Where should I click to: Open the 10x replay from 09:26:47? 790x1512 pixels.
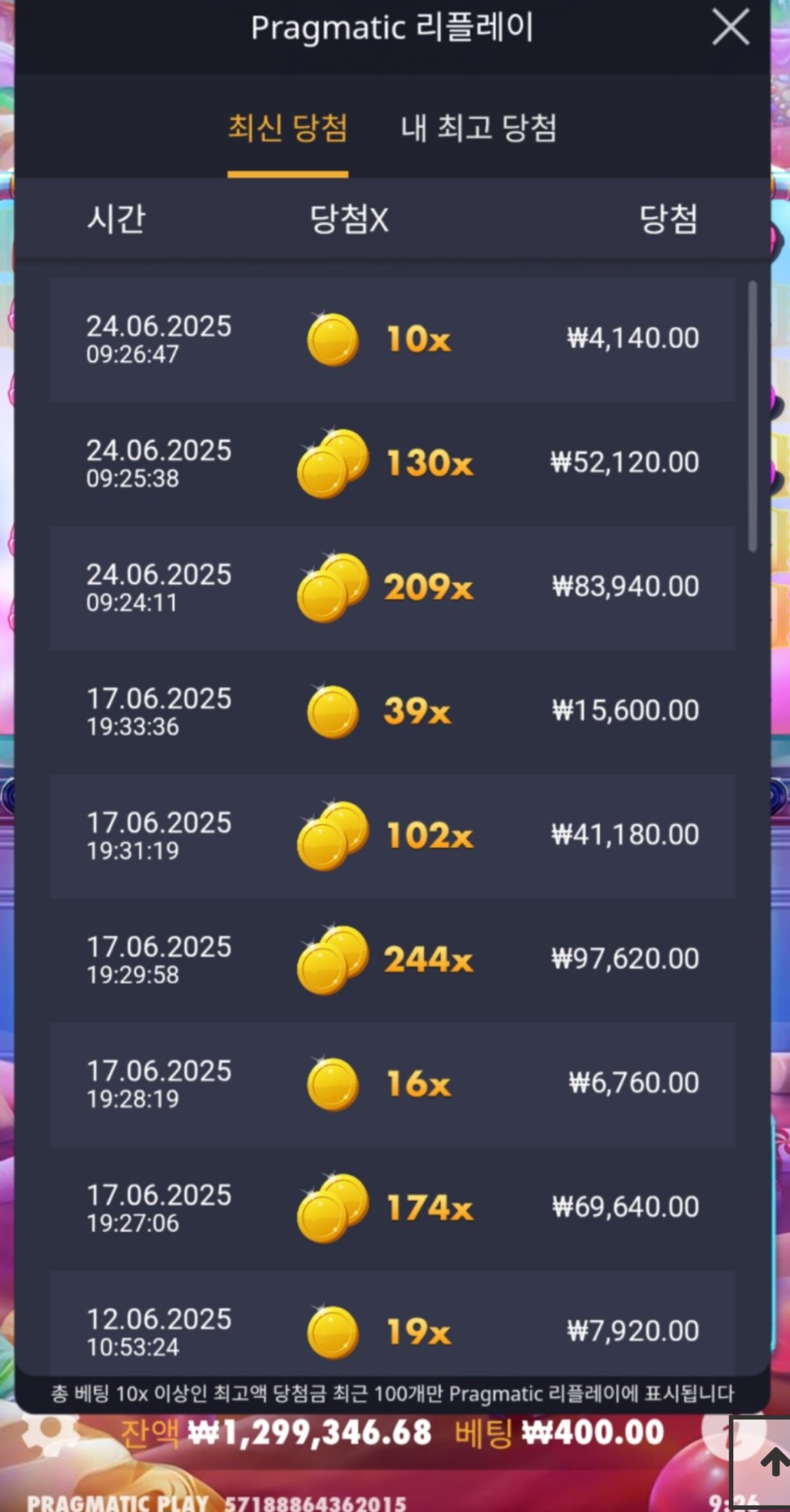pos(392,339)
